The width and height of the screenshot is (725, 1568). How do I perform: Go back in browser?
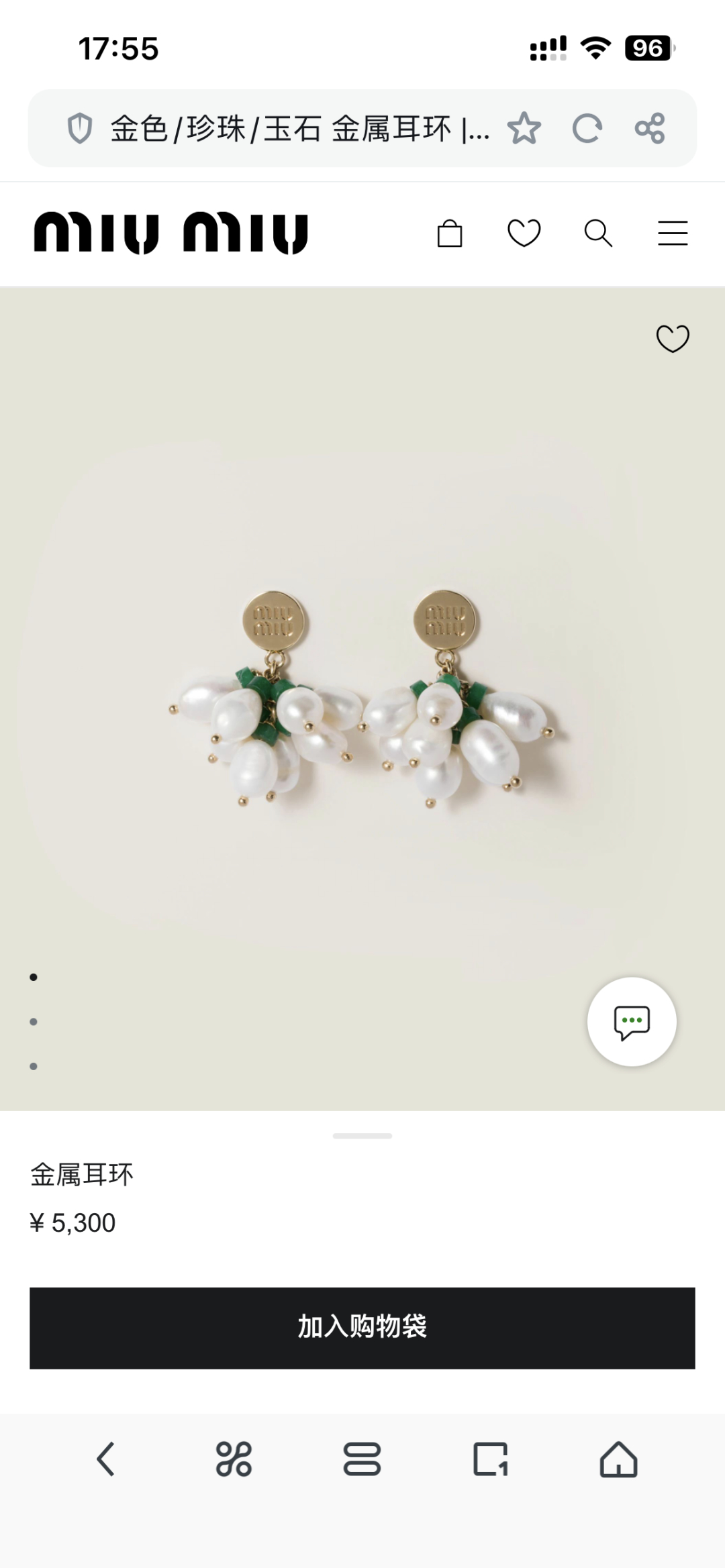[x=105, y=1459]
